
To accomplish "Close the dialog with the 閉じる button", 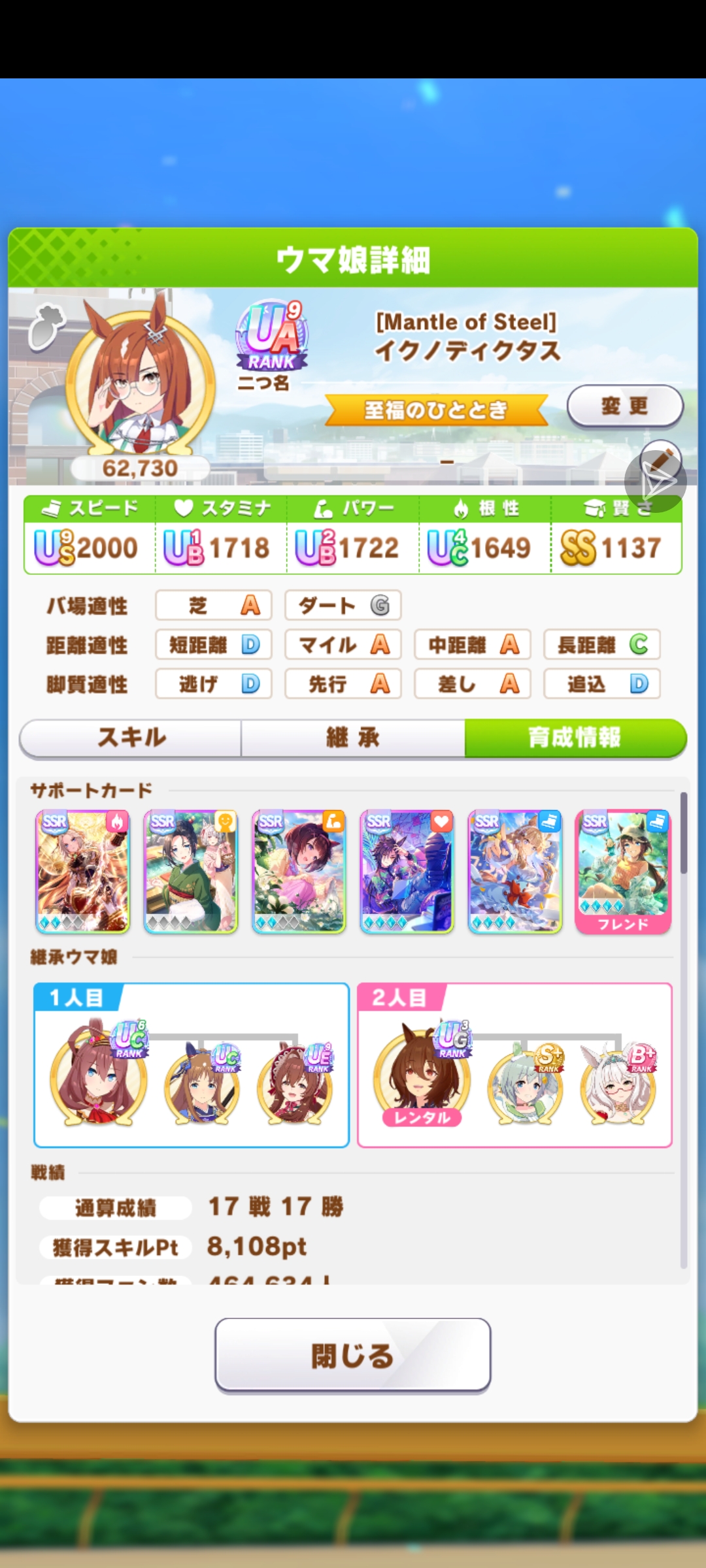I will point(353,1356).
